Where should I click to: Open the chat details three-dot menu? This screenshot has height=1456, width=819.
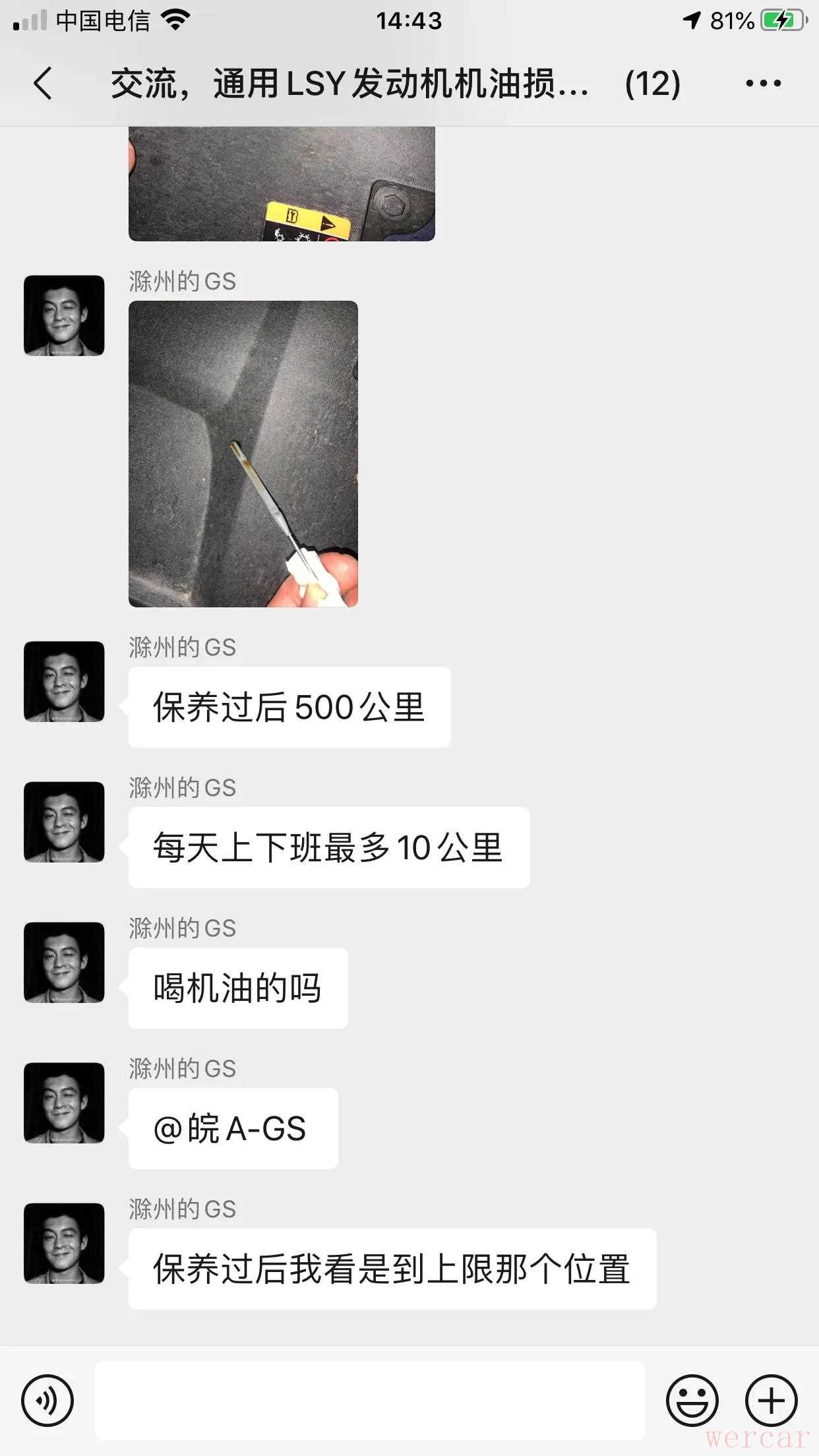[x=763, y=84]
